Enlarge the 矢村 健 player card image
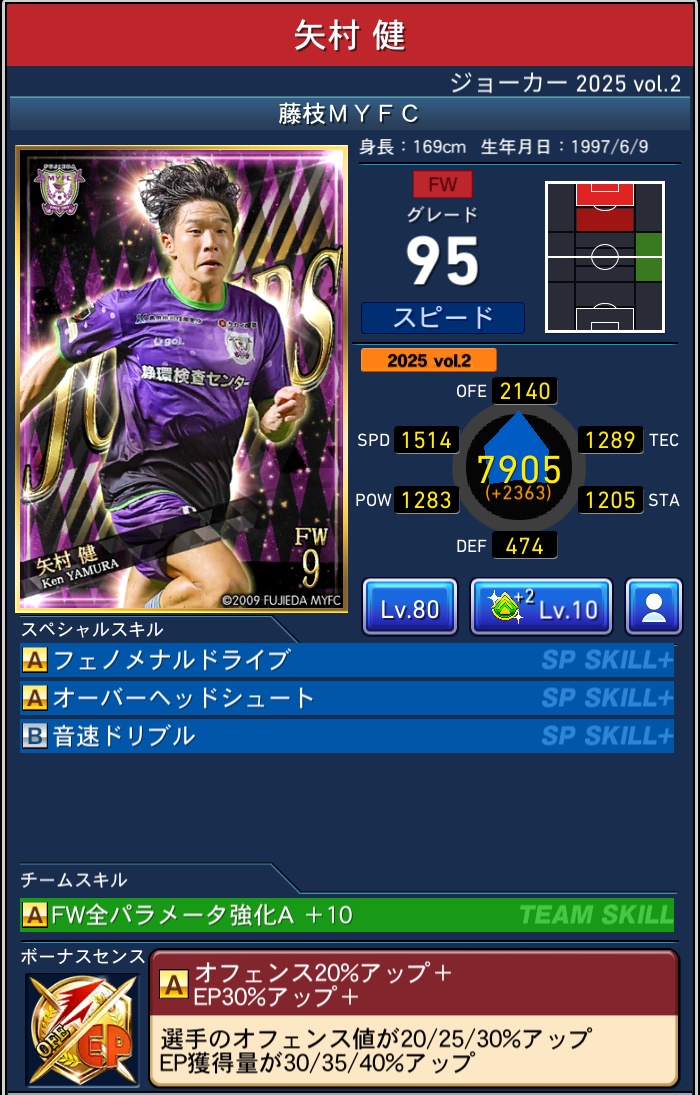Screen dimensions: 700x1095 (182, 380)
